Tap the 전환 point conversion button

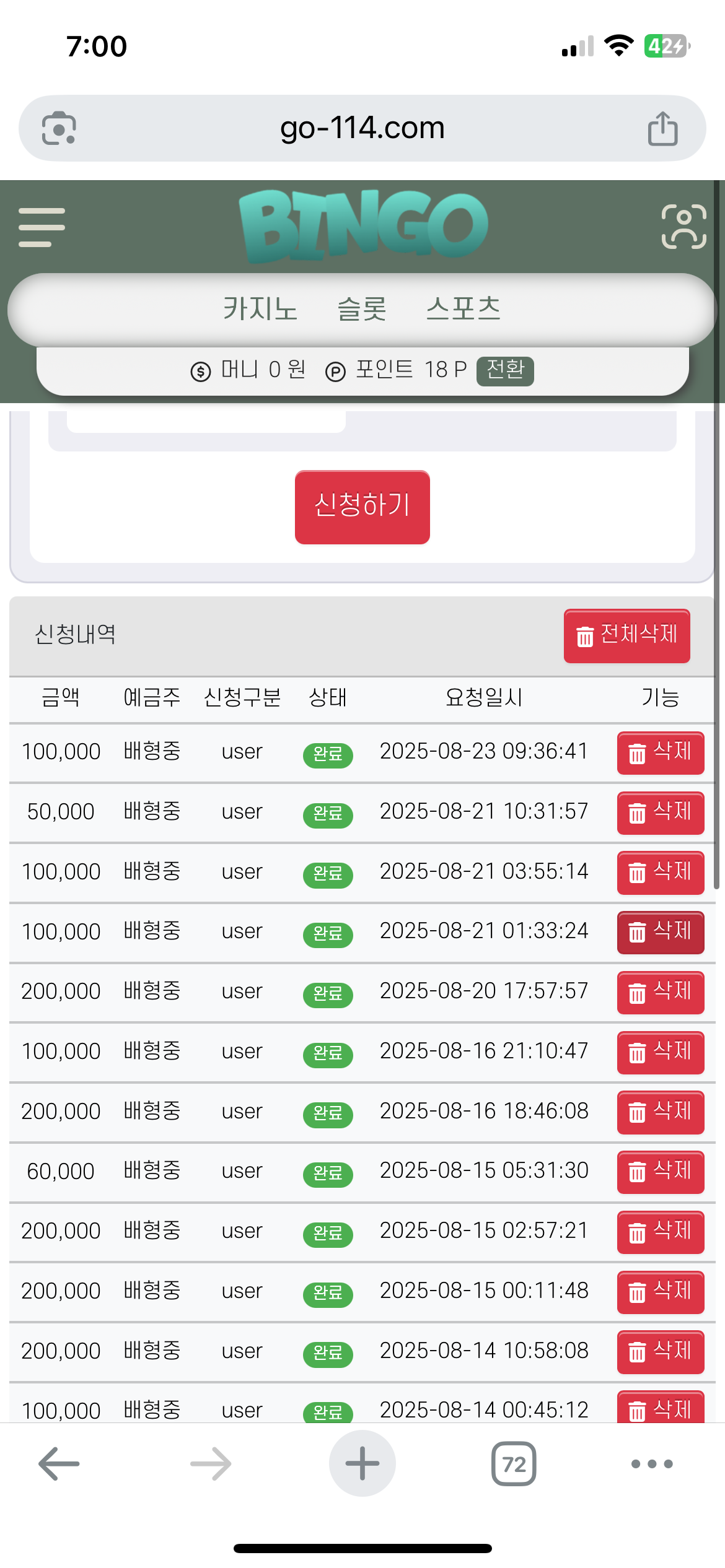click(505, 370)
